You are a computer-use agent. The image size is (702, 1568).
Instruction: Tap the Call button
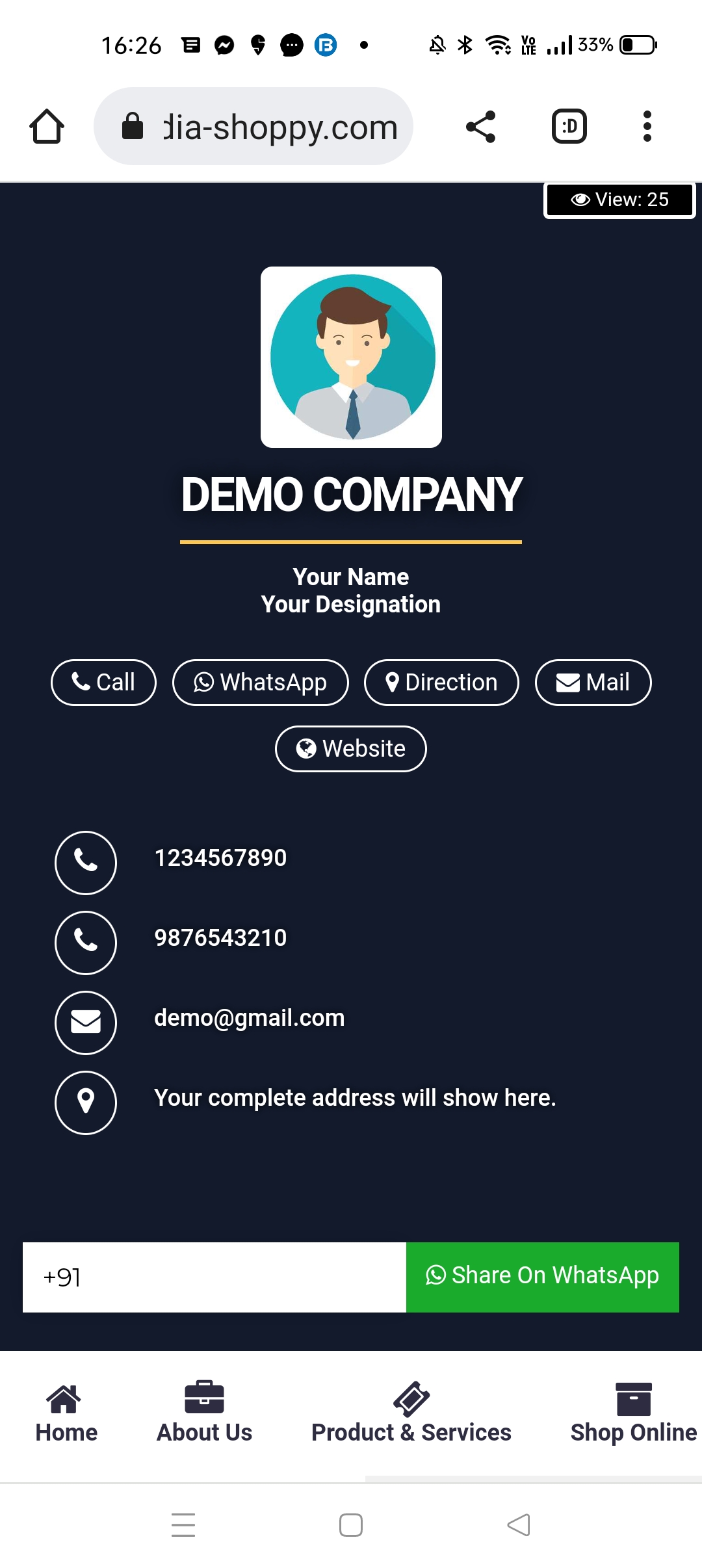pos(103,683)
